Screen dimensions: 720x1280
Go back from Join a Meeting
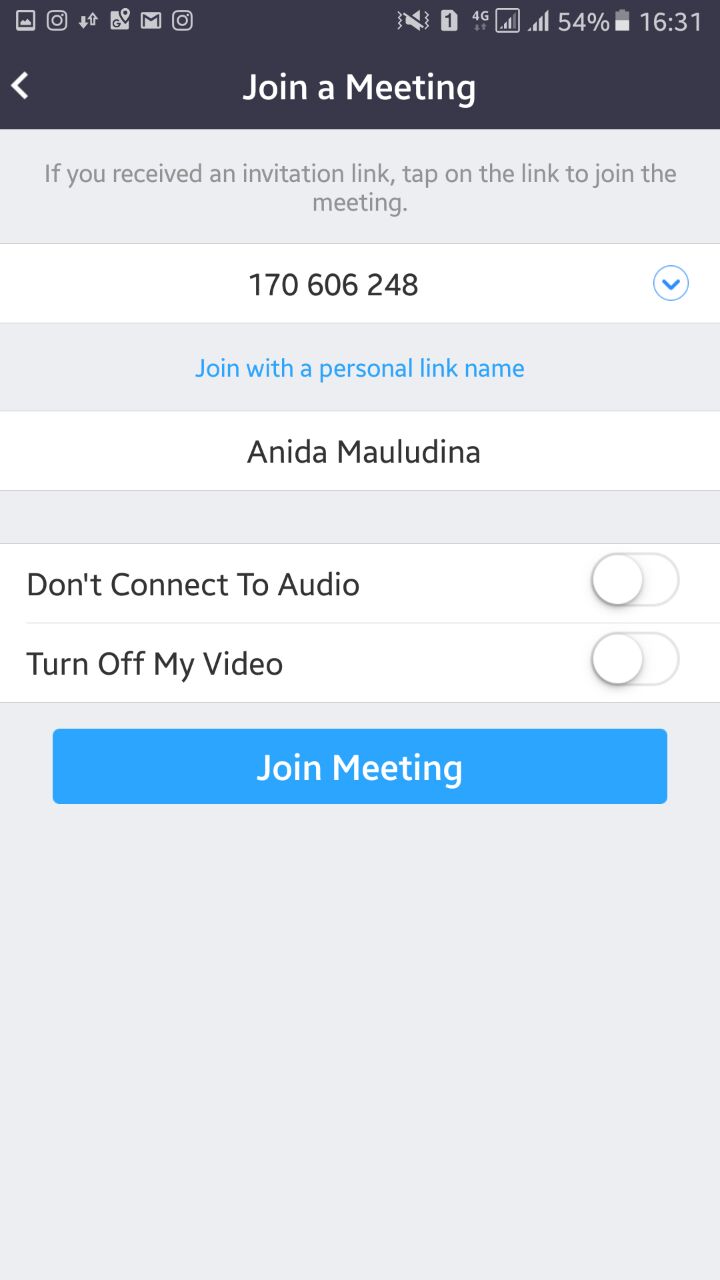click(x=21, y=87)
